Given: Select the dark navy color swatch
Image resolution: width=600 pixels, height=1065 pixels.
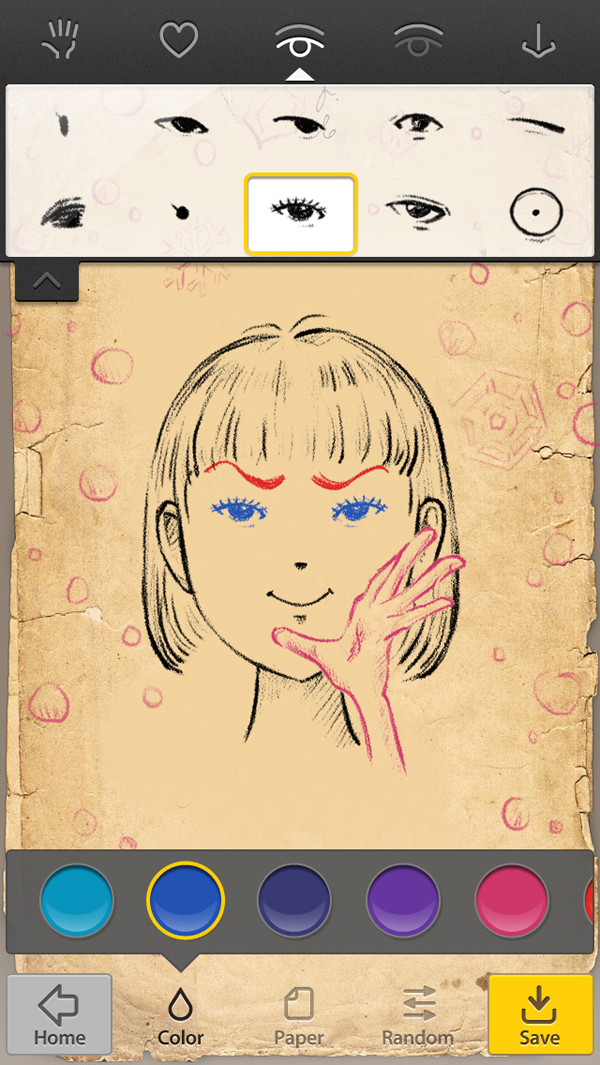Looking at the screenshot, I should pos(294,900).
